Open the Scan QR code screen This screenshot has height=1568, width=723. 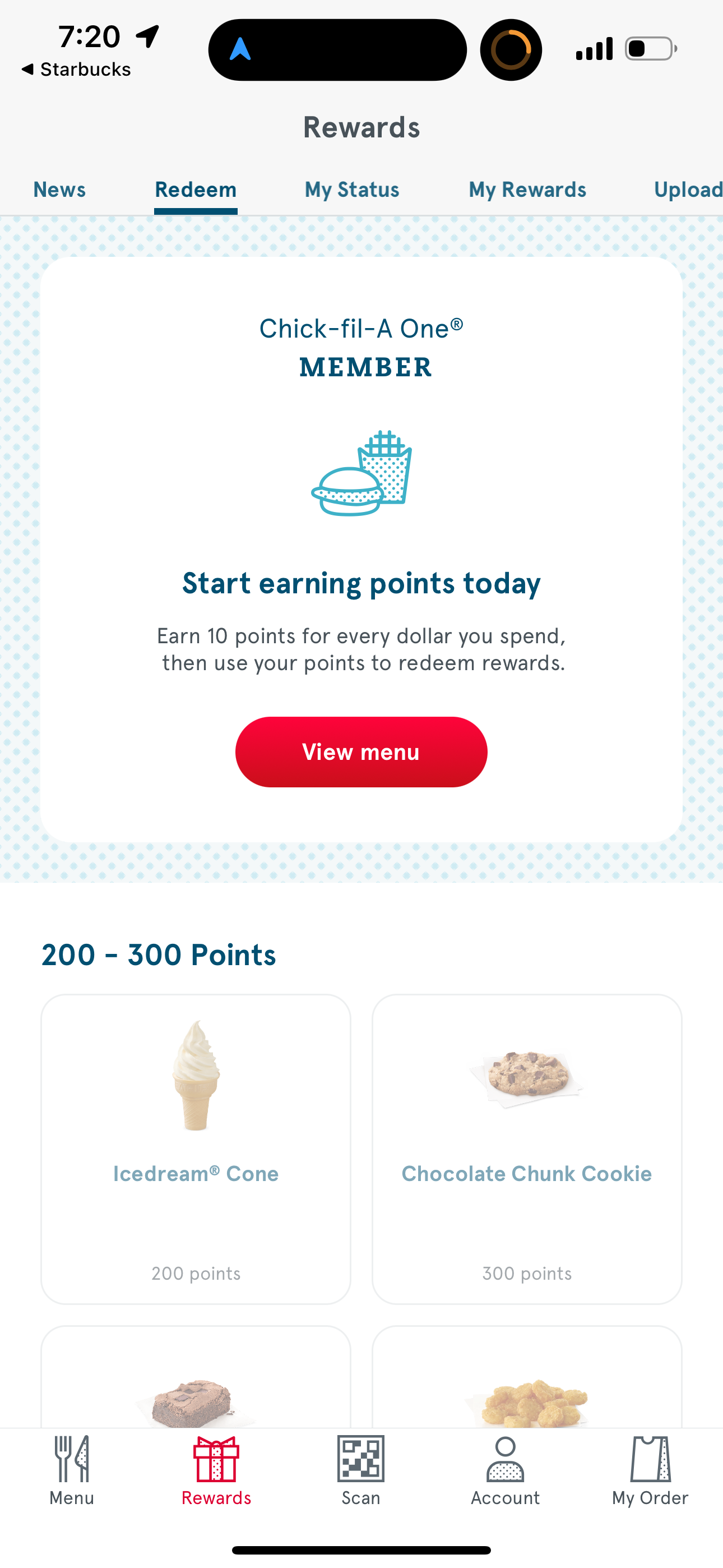point(361,1485)
